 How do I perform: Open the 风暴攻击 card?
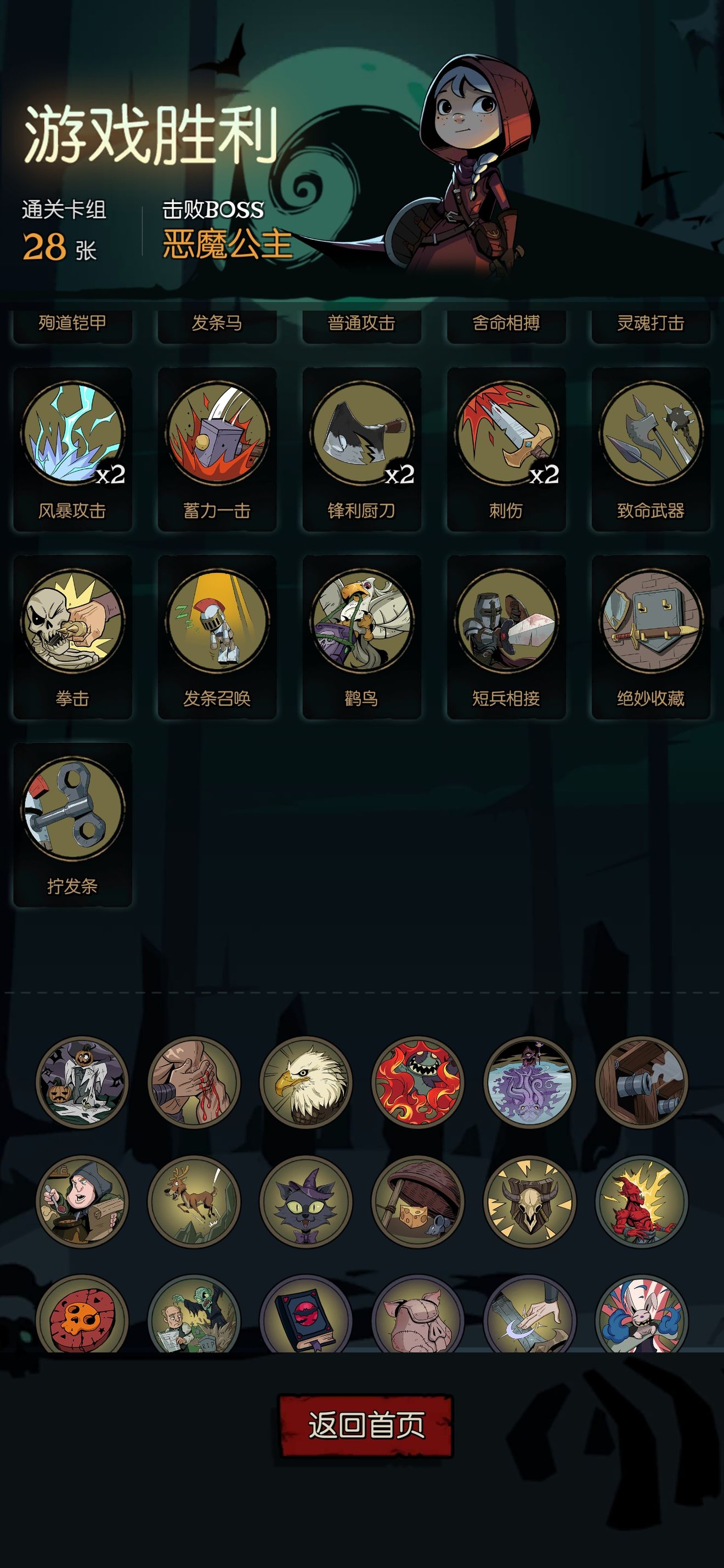point(72,448)
